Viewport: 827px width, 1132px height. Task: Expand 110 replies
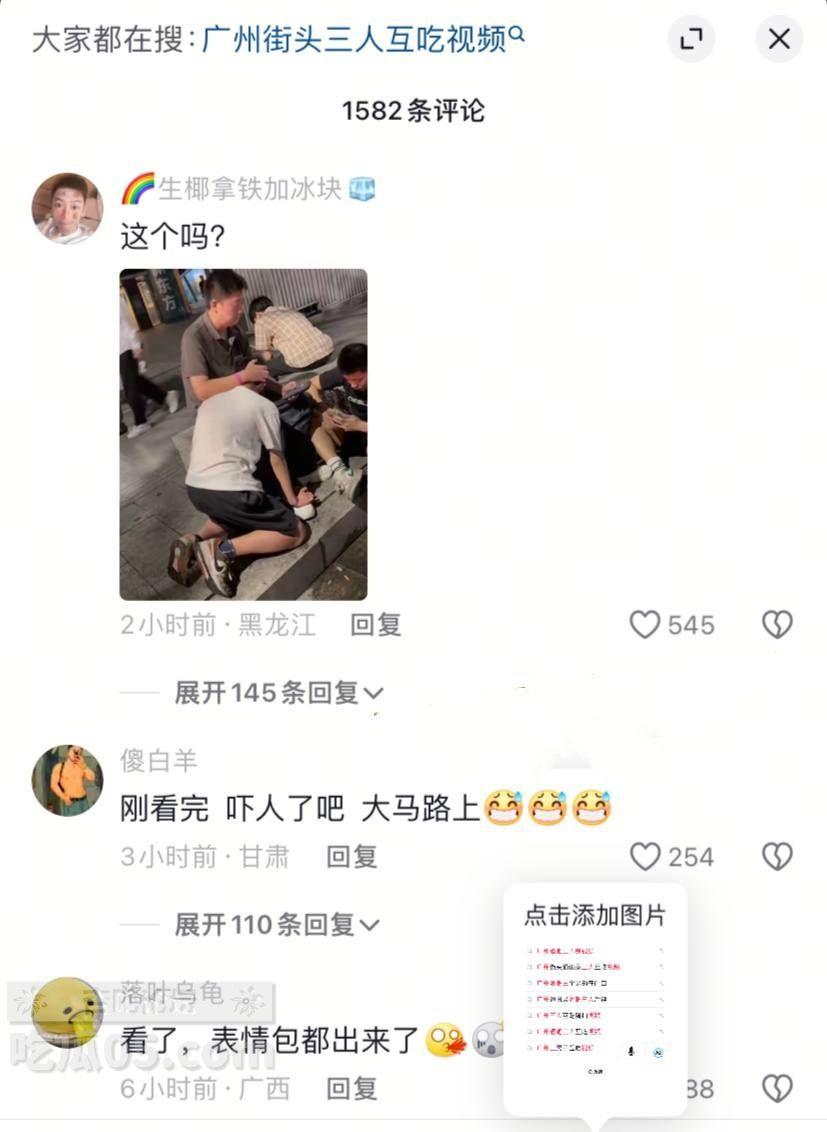point(276,925)
